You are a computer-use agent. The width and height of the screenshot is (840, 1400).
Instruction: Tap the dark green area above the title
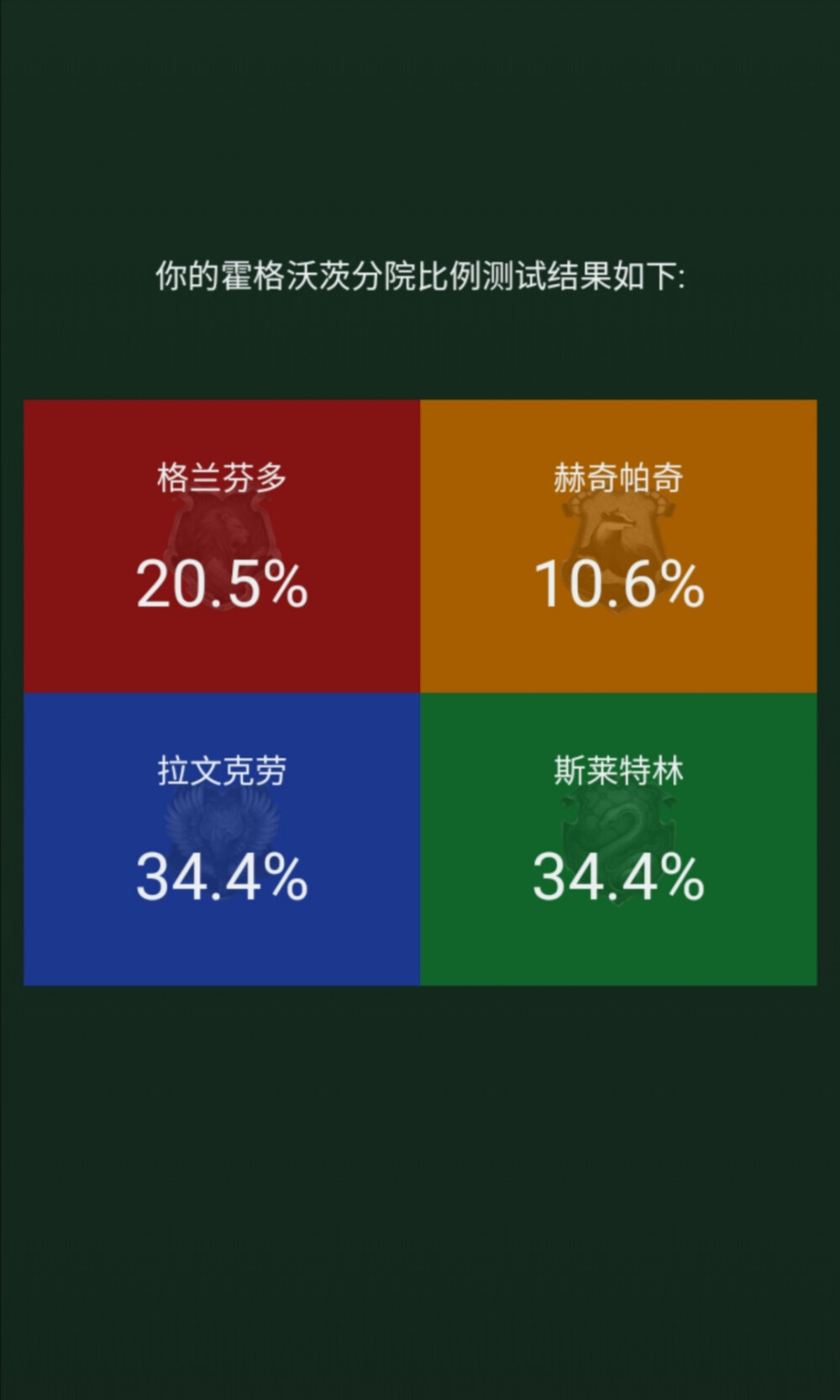[420, 126]
